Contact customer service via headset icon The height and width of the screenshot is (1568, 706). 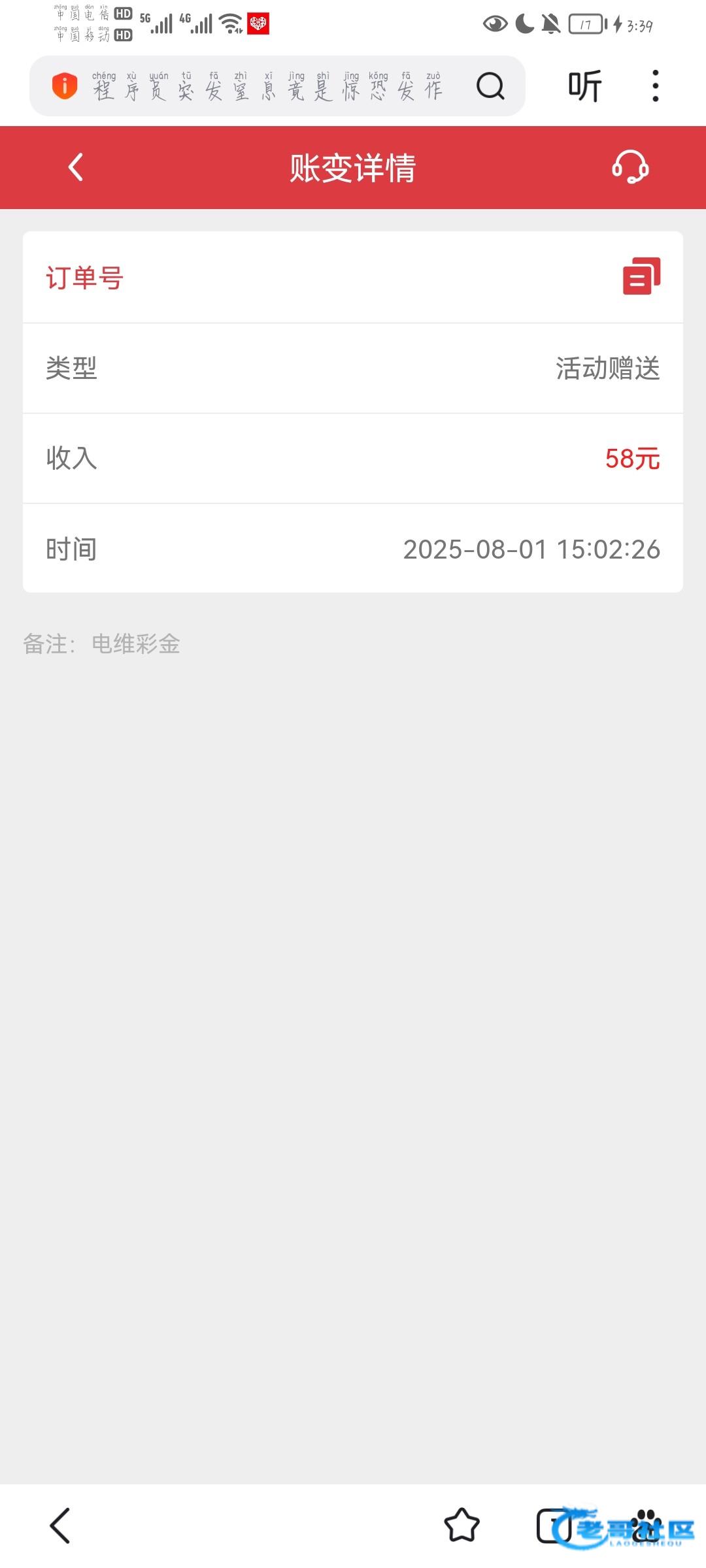pos(630,167)
